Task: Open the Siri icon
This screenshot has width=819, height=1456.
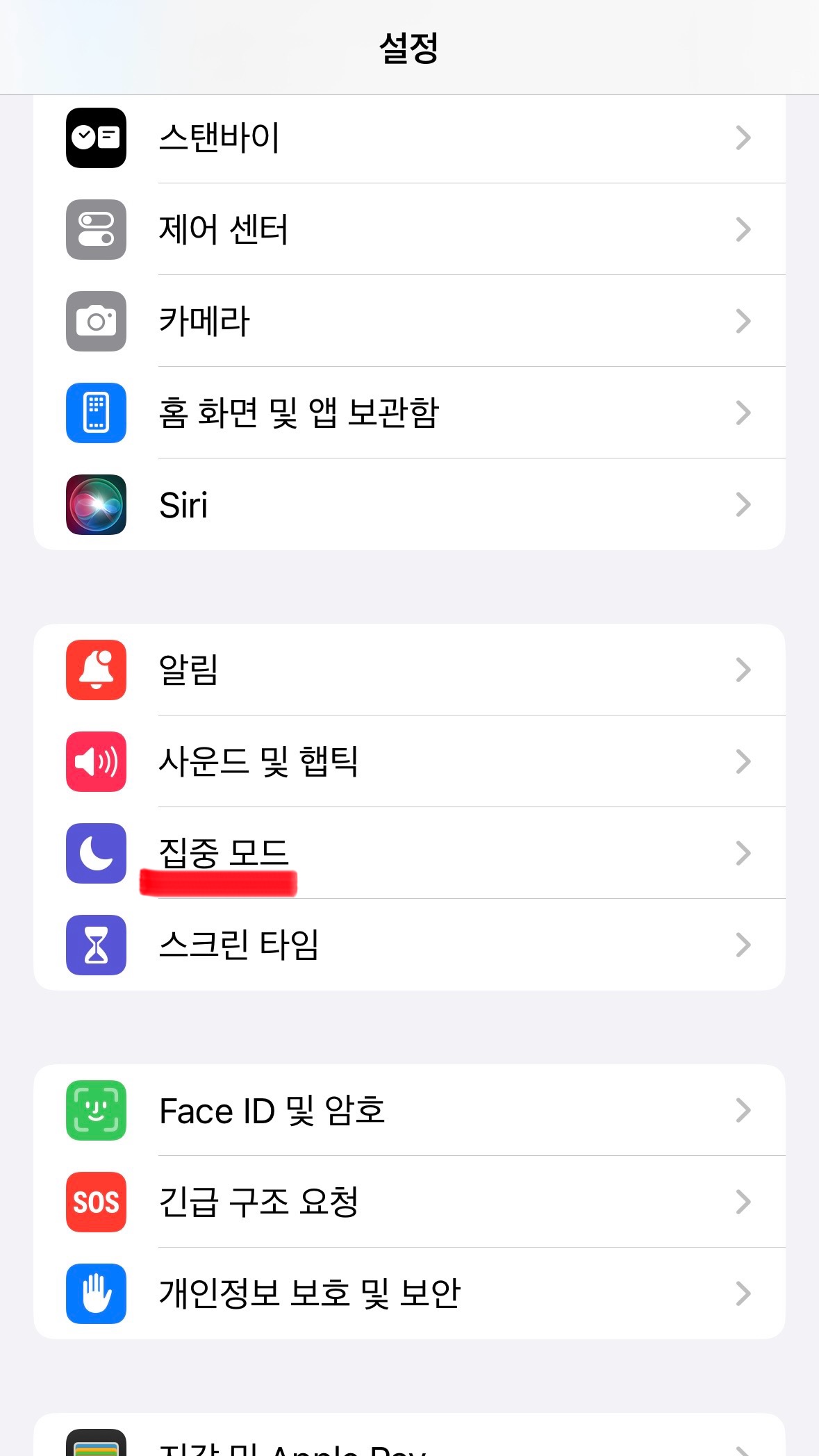Action: point(95,505)
